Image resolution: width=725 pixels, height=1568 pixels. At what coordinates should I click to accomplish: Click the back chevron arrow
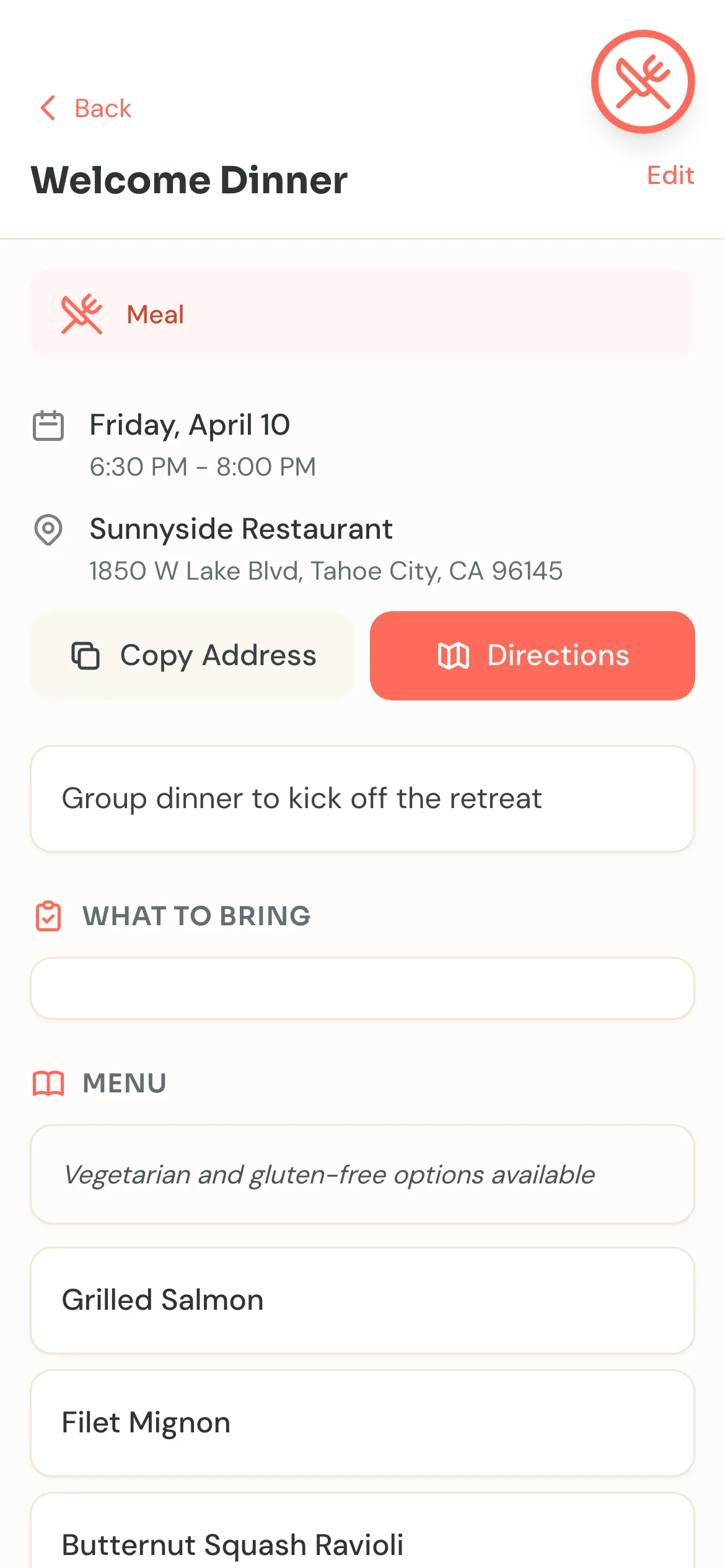point(46,108)
